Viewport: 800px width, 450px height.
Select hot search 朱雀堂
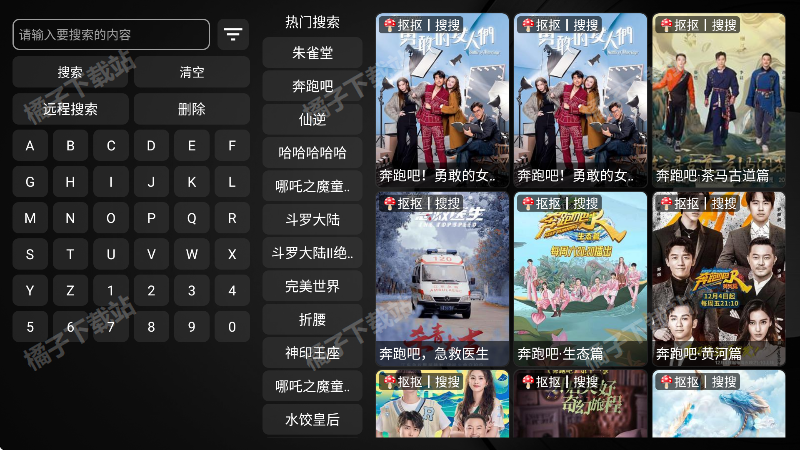pos(312,52)
